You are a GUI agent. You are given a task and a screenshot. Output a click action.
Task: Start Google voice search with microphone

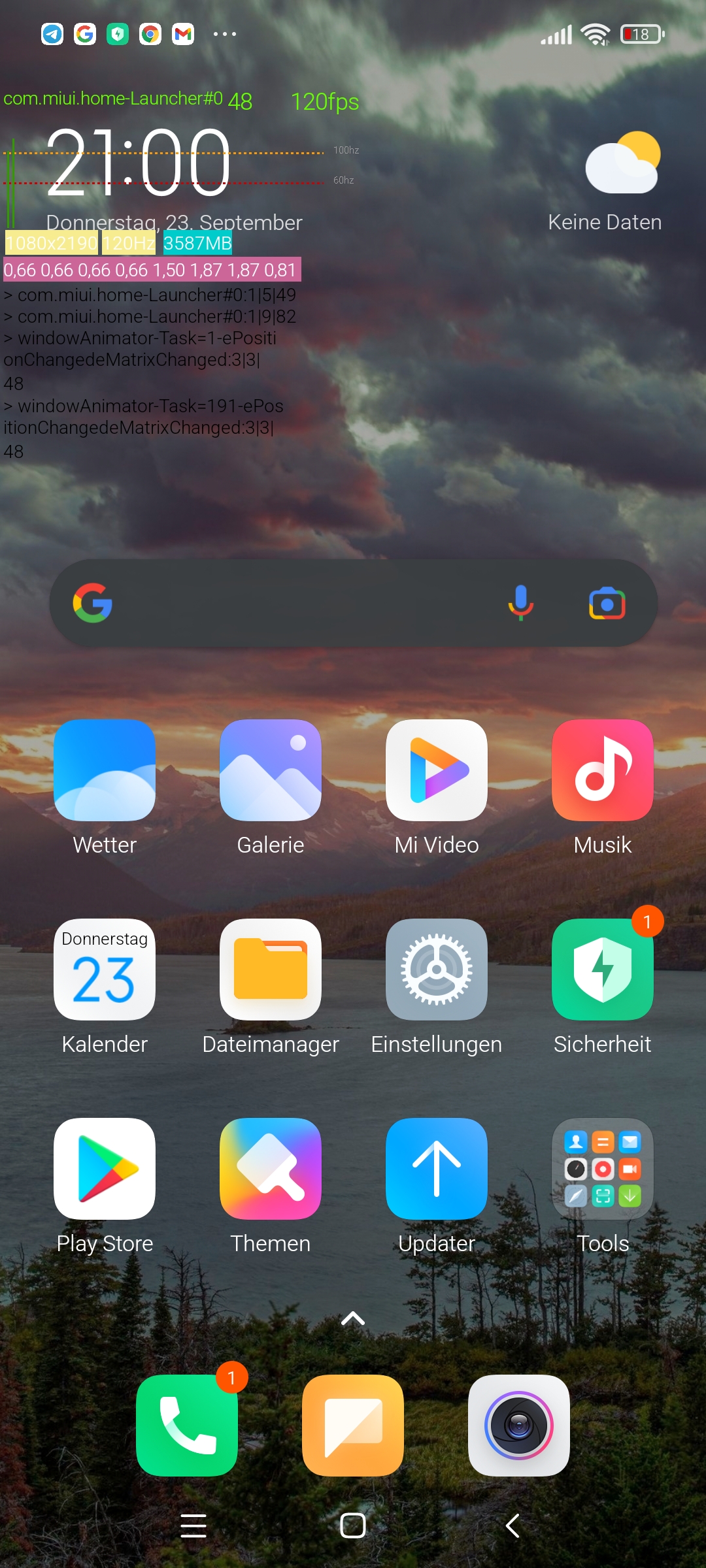click(x=521, y=603)
